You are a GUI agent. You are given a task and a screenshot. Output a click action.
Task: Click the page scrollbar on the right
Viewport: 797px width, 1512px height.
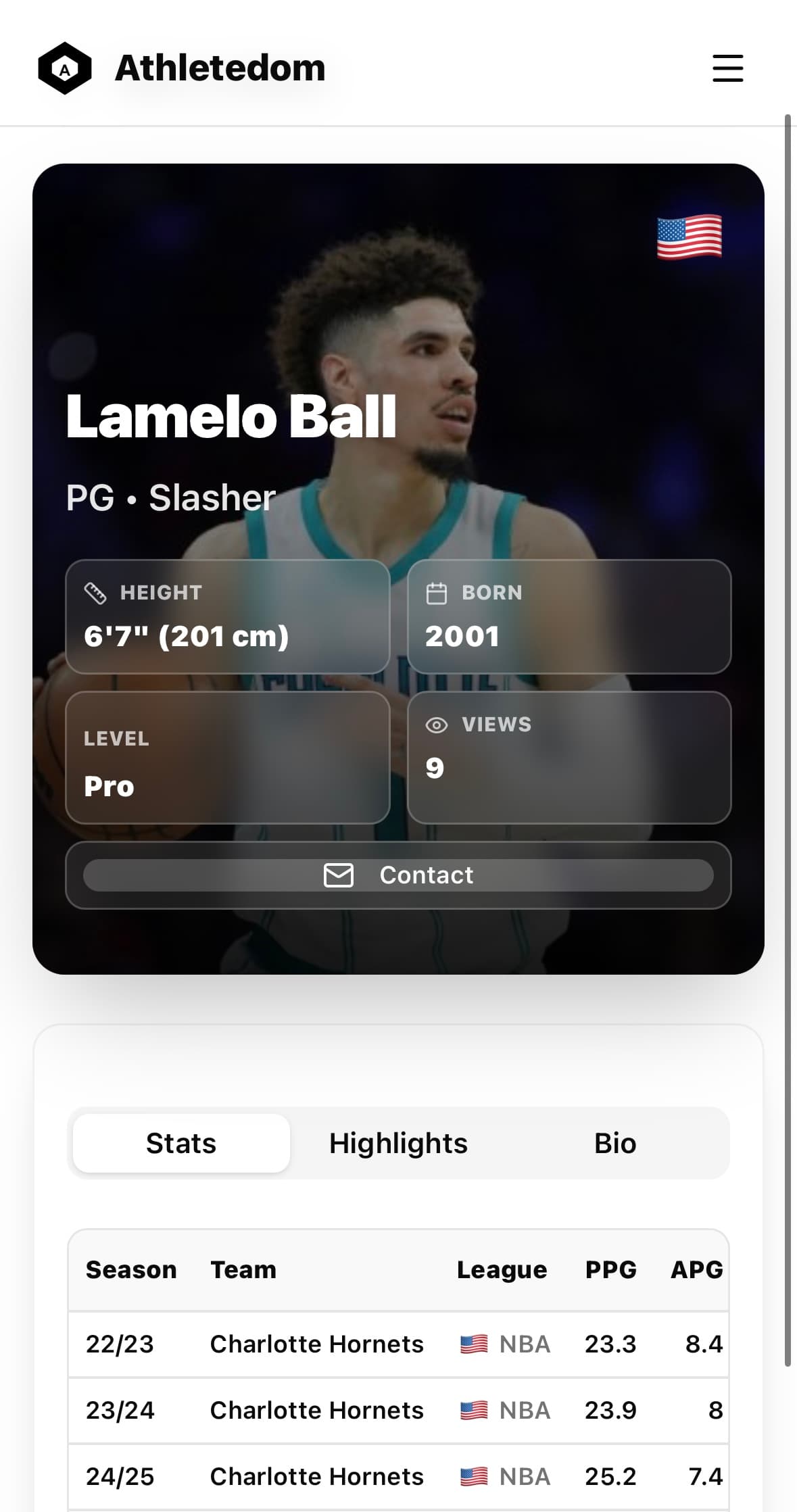[x=790, y=743]
